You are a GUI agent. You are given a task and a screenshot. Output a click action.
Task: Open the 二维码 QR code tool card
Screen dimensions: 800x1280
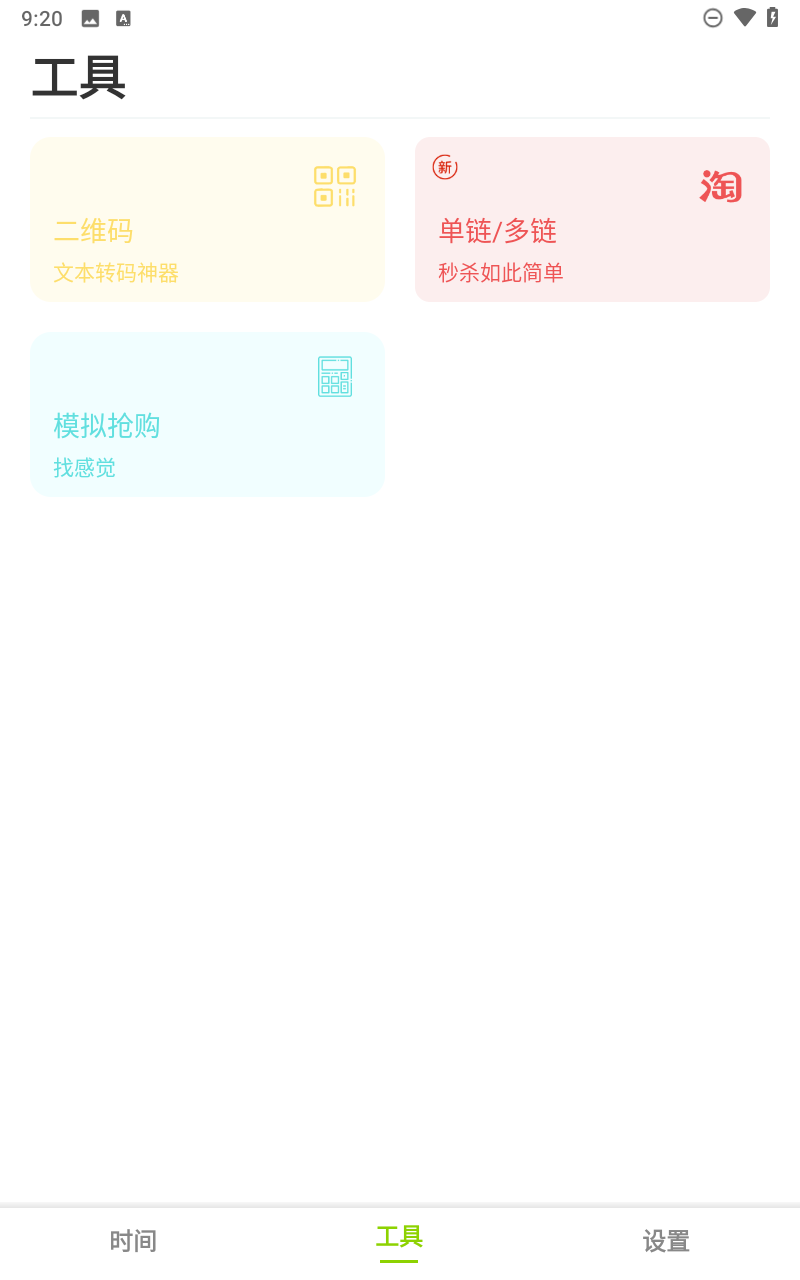pos(207,220)
